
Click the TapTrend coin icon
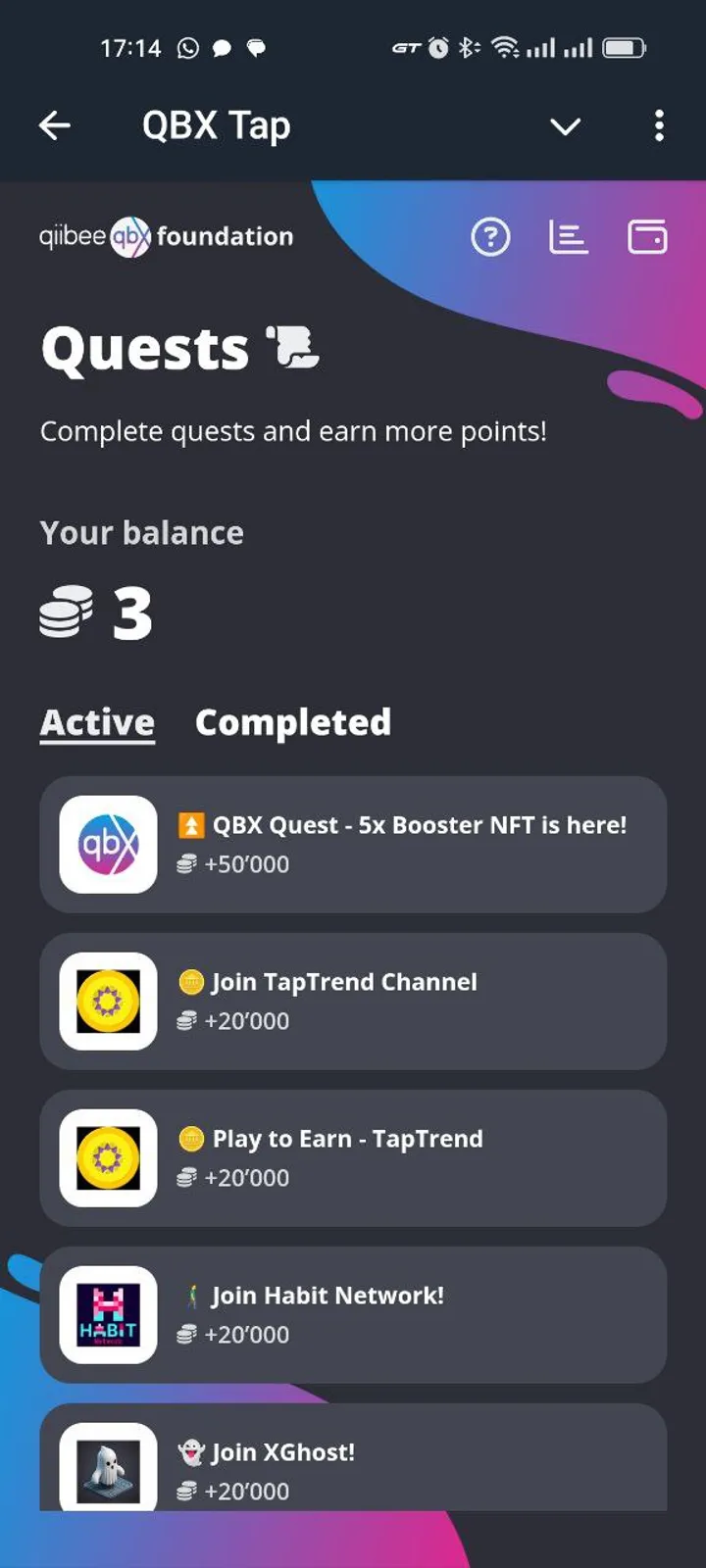108,1002
